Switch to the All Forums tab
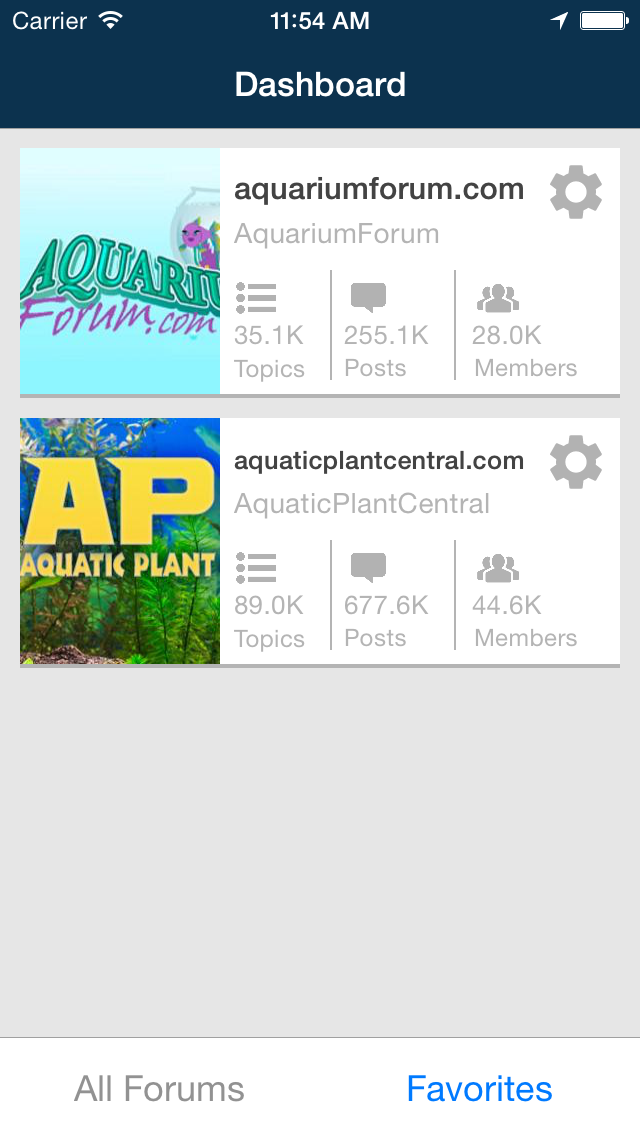Screen dimensions: 640x1136 159,1088
